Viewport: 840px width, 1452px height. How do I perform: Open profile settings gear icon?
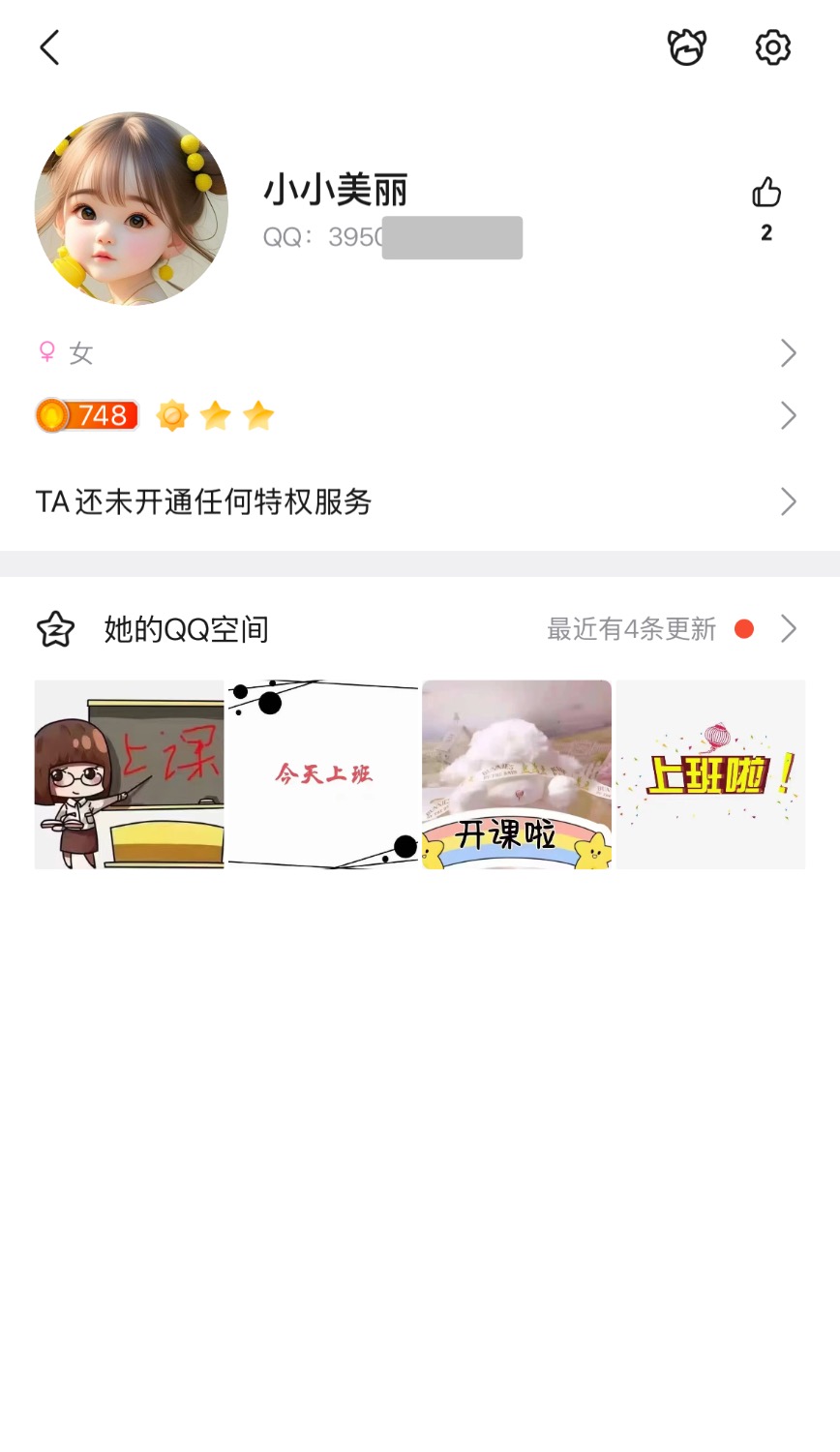tap(772, 47)
